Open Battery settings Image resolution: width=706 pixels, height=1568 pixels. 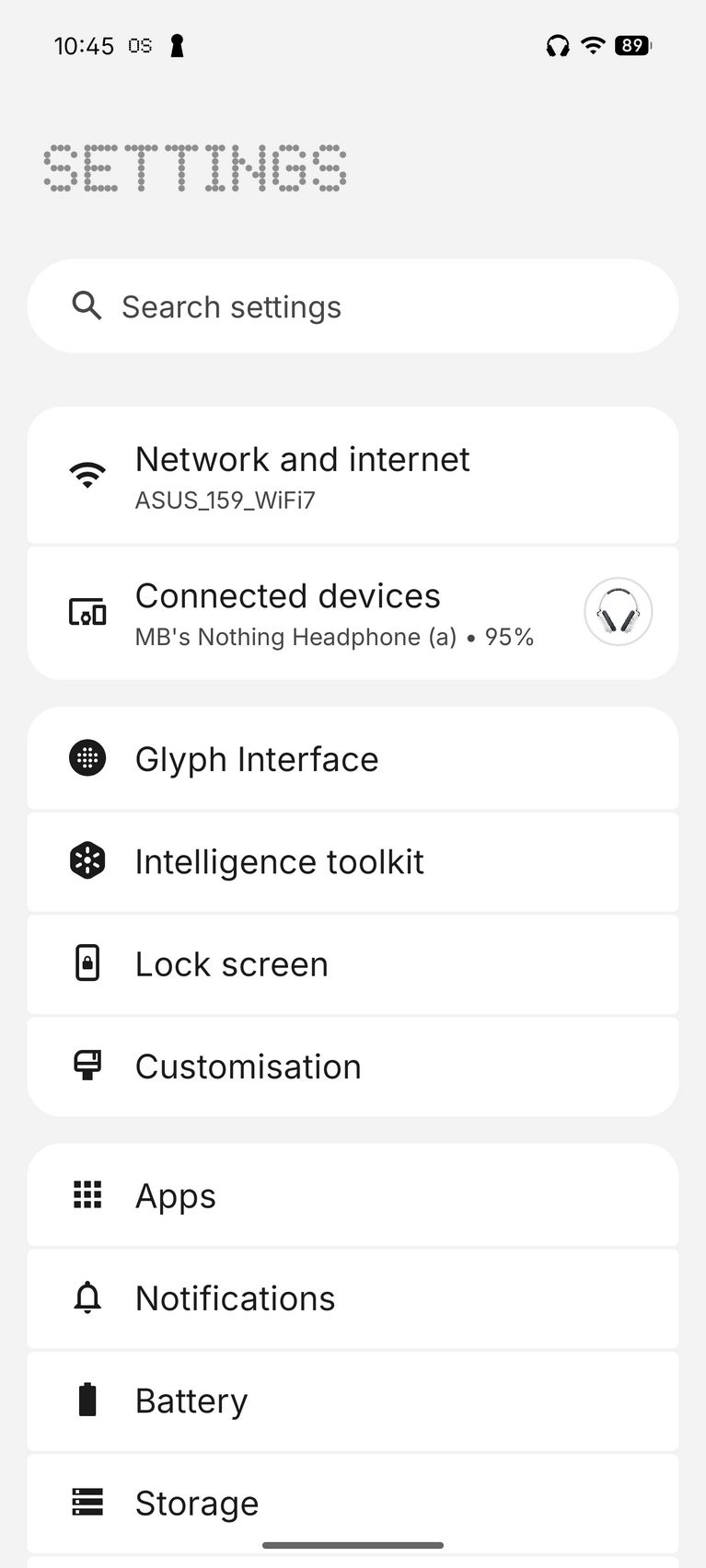point(353,1401)
